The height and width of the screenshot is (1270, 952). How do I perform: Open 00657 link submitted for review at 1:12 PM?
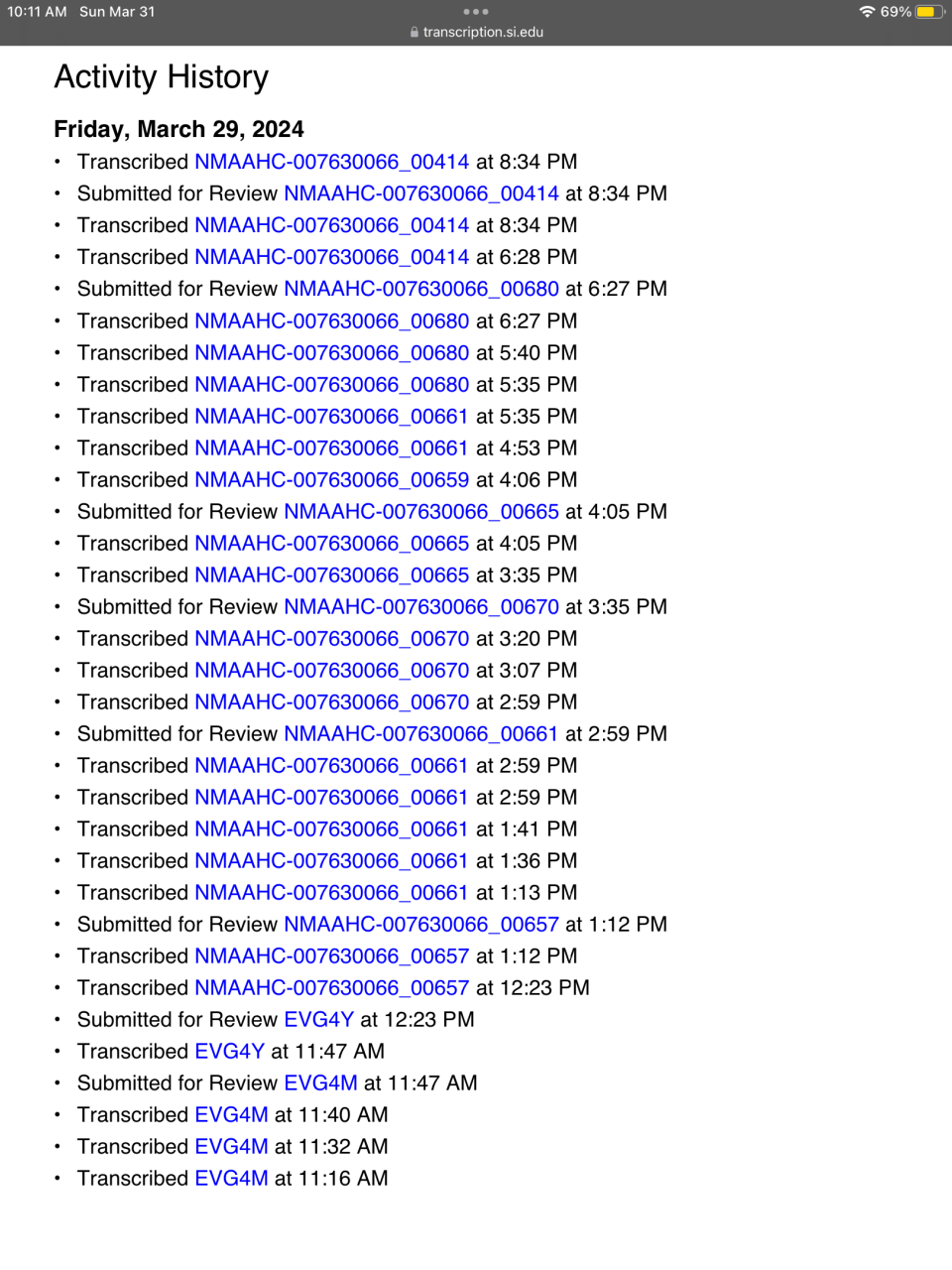[420, 924]
